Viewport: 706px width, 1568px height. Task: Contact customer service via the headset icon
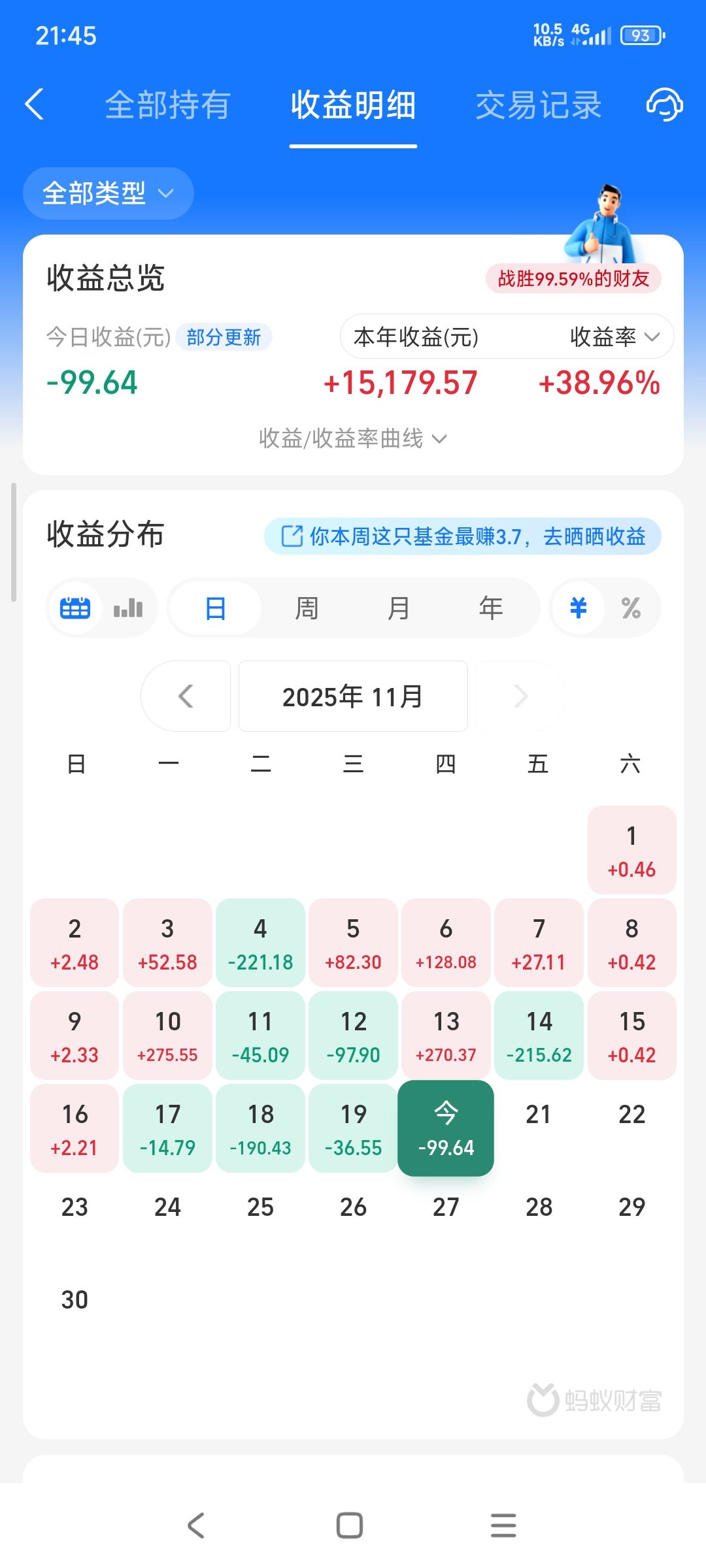665,105
